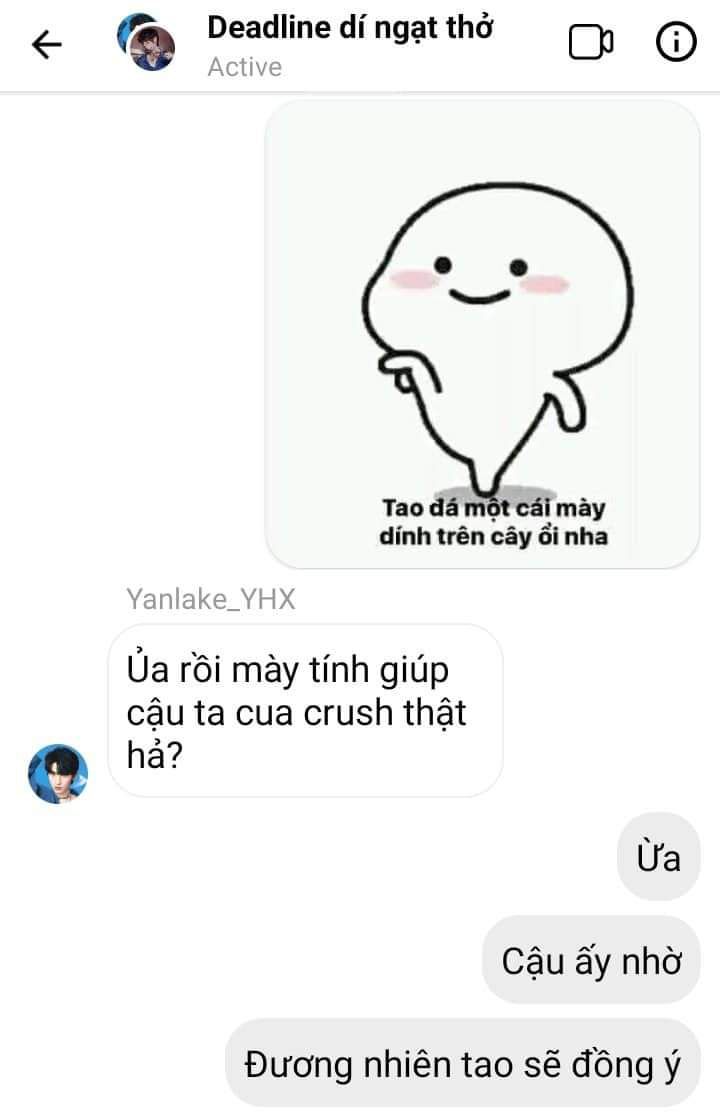
Task: View the ghost meme image full screen
Action: click(x=482, y=335)
